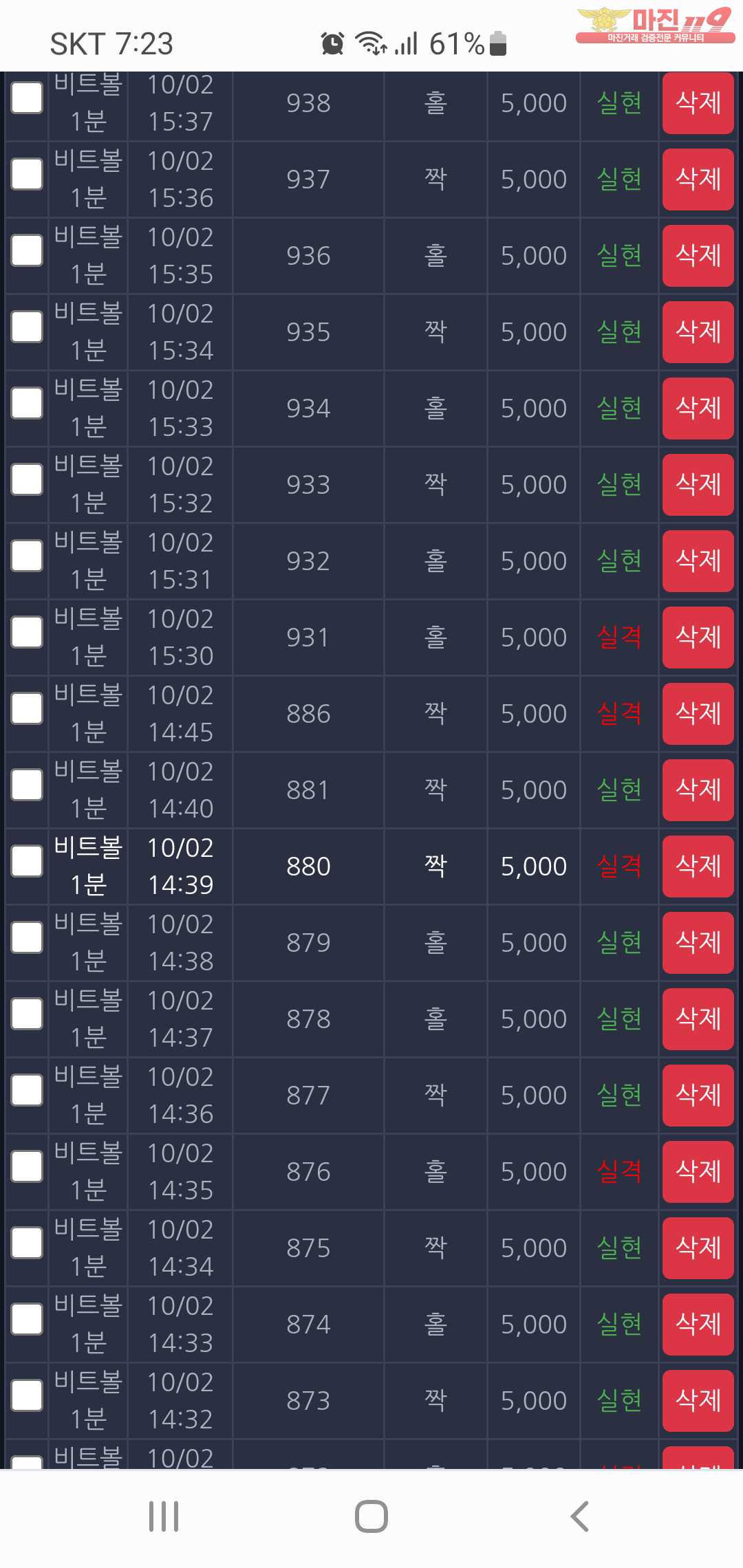
Task: Check the round 879 checkbox
Action: (x=27, y=937)
